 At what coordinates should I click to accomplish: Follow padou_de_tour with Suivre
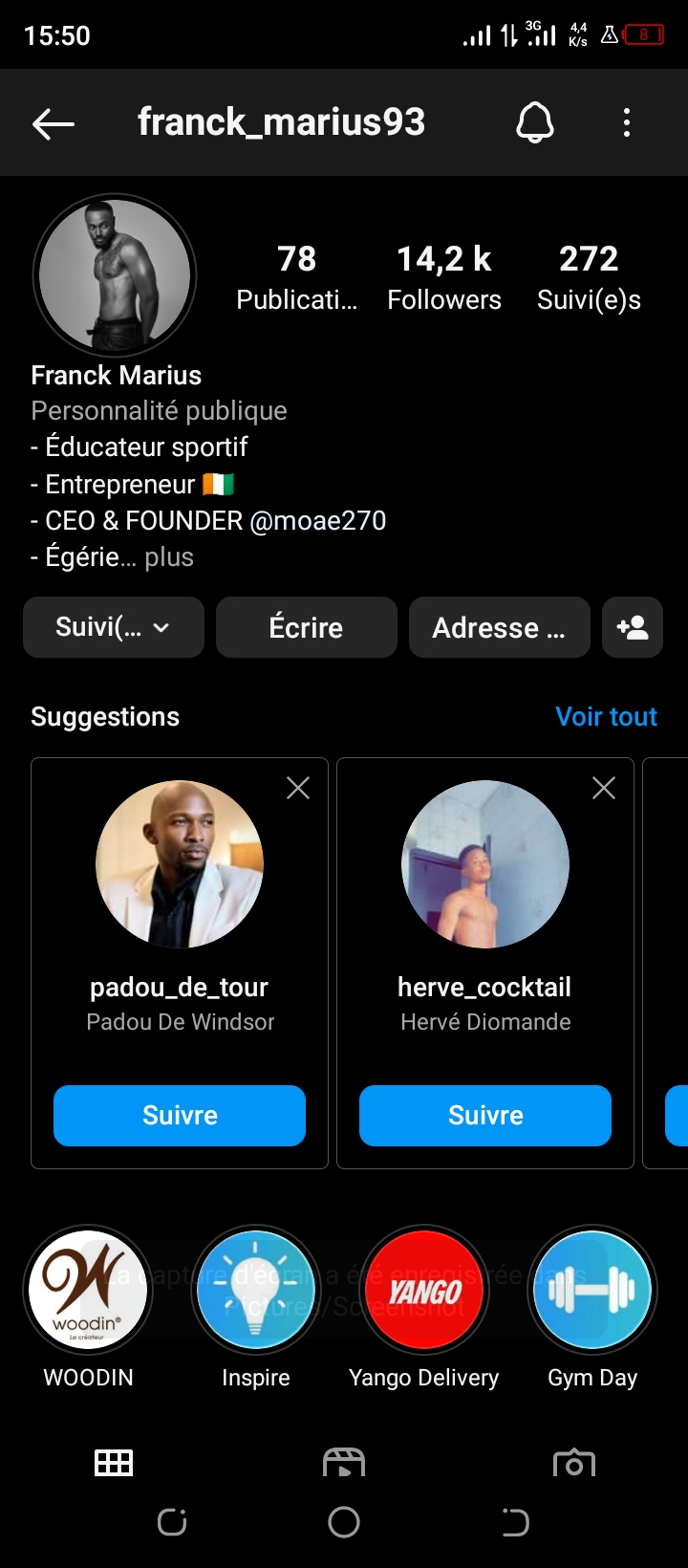180,1116
